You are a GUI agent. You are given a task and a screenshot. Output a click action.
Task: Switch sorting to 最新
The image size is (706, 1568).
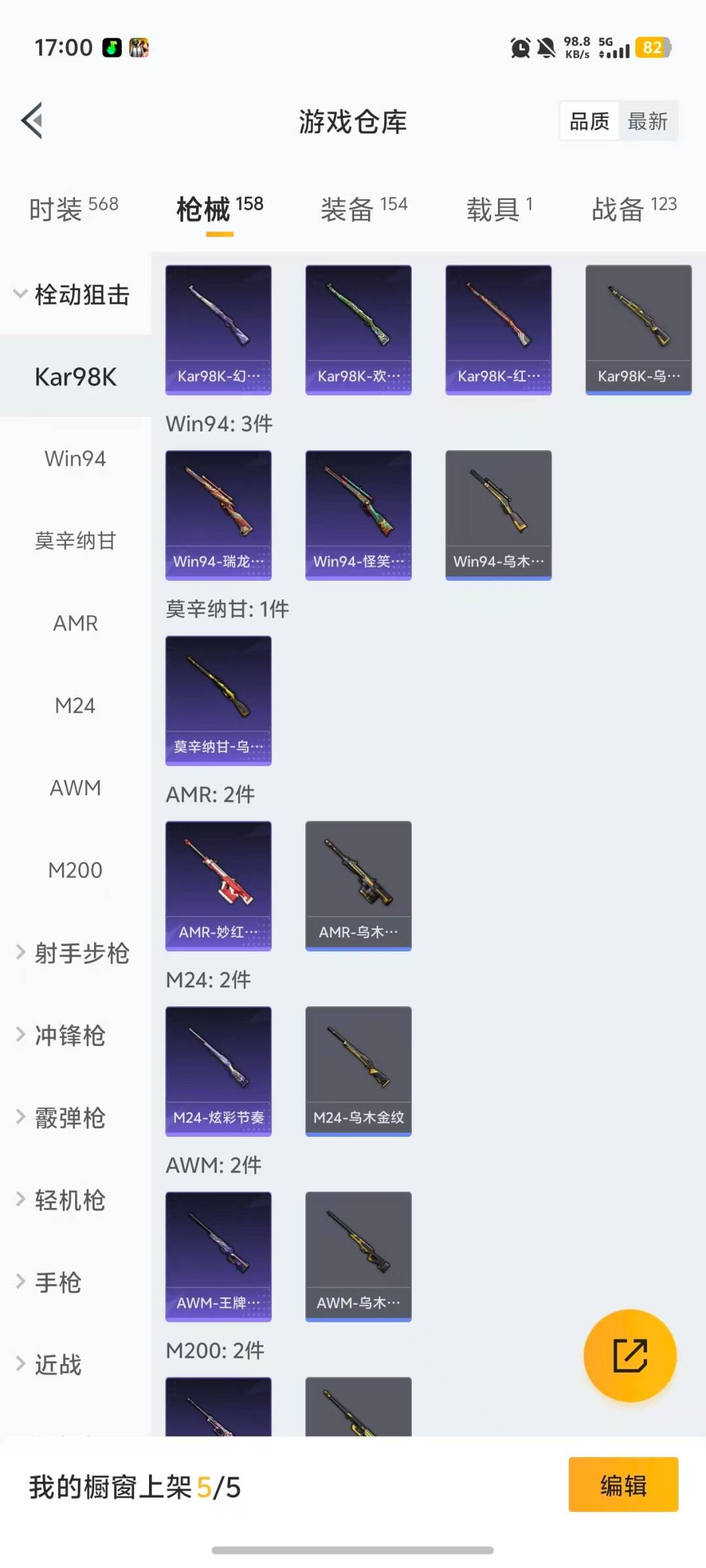pyautogui.click(x=648, y=121)
